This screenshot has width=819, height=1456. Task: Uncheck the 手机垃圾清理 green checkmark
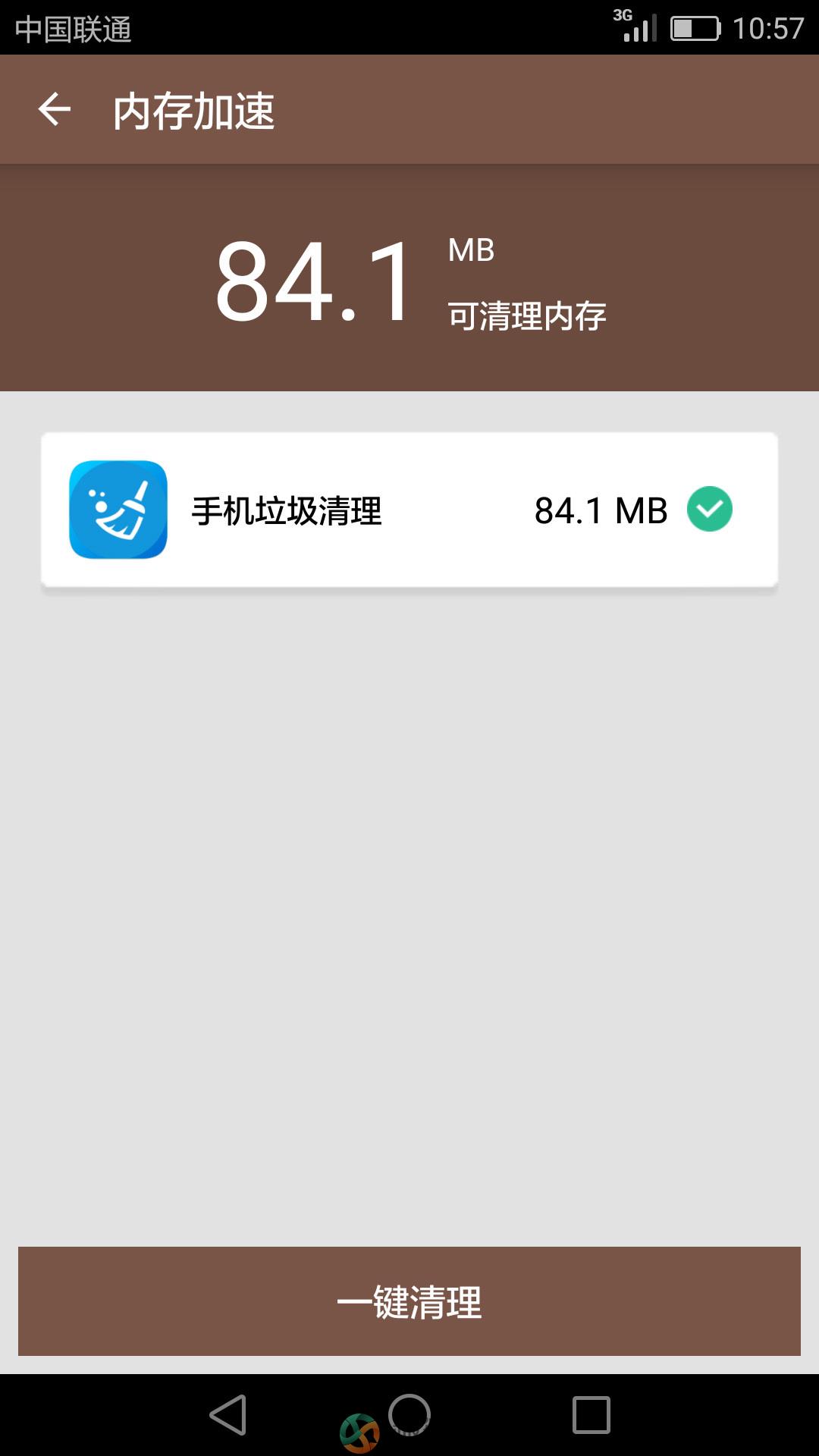pyautogui.click(x=709, y=510)
